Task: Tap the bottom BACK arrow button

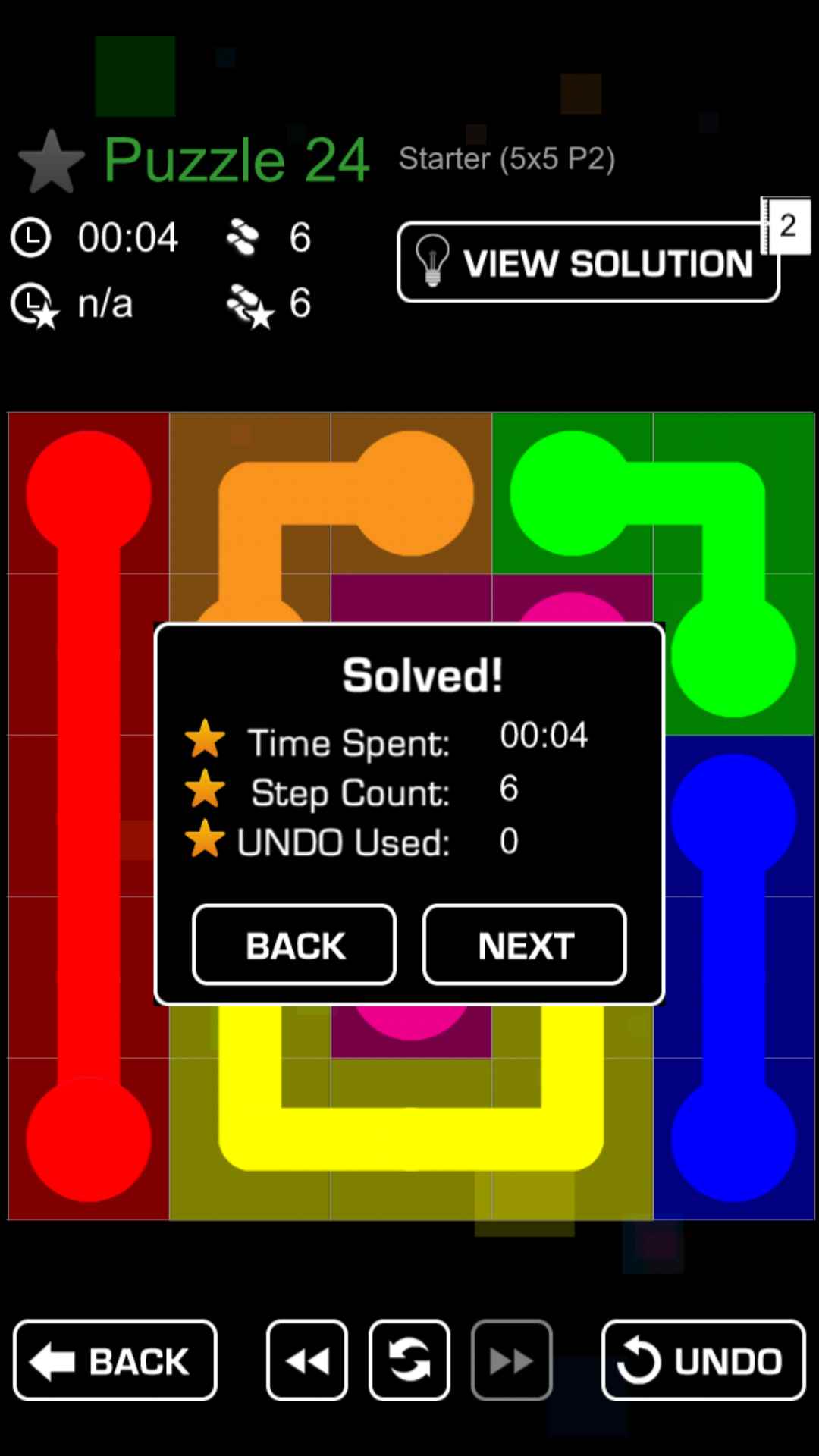Action: coord(115,1360)
